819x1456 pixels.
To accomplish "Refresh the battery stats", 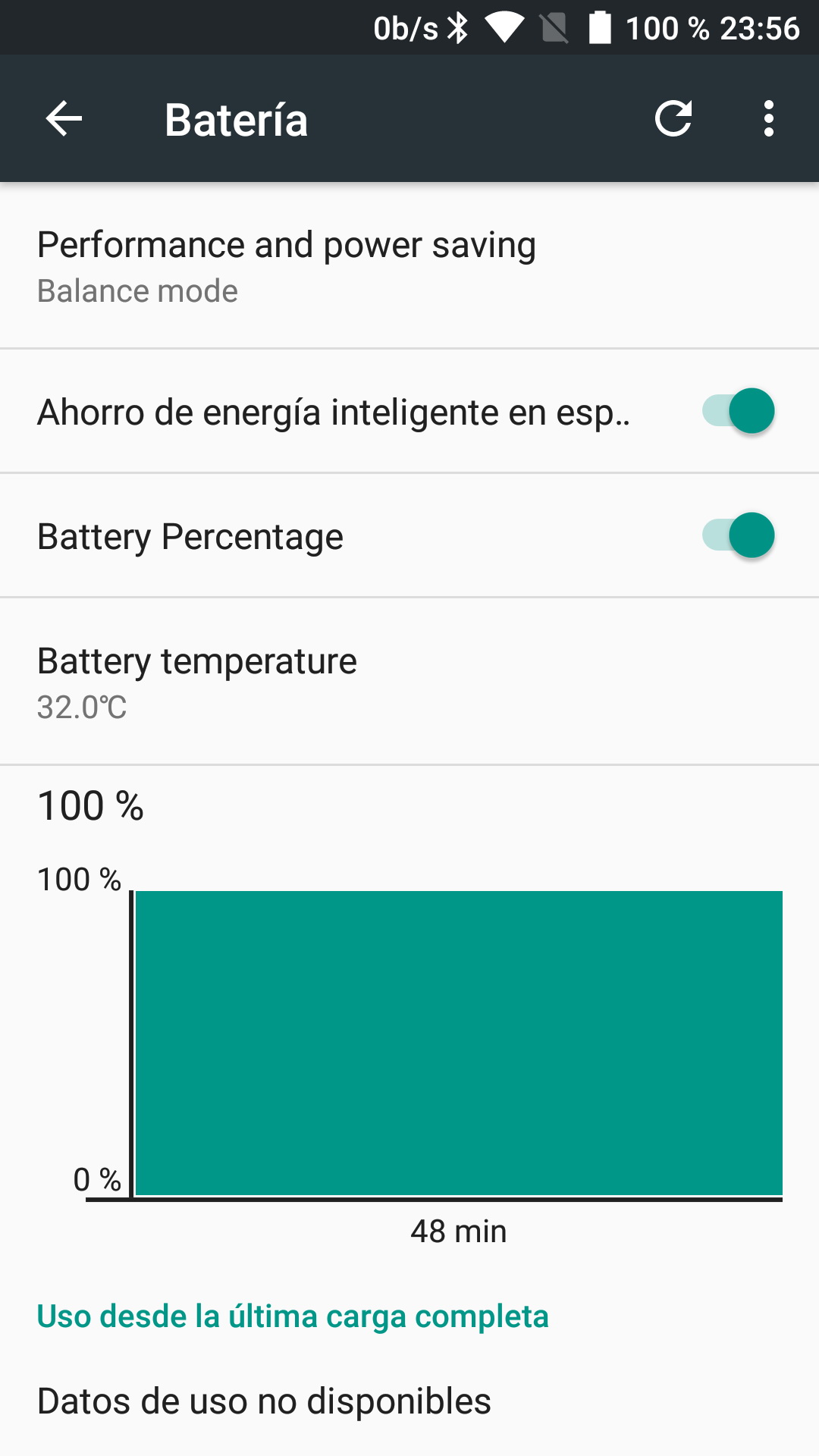I will (x=673, y=119).
